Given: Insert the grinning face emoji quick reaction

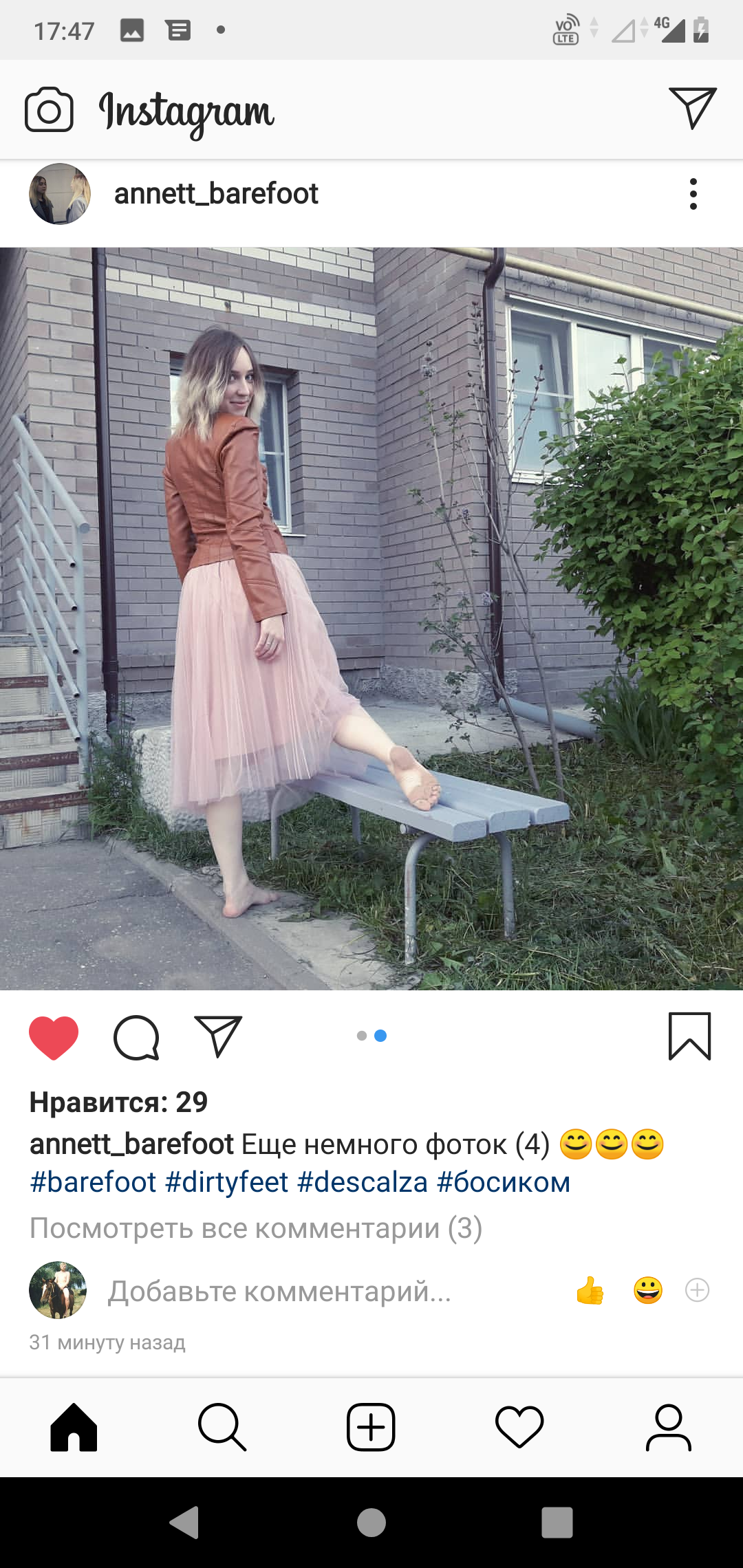Looking at the screenshot, I should click(x=648, y=1291).
